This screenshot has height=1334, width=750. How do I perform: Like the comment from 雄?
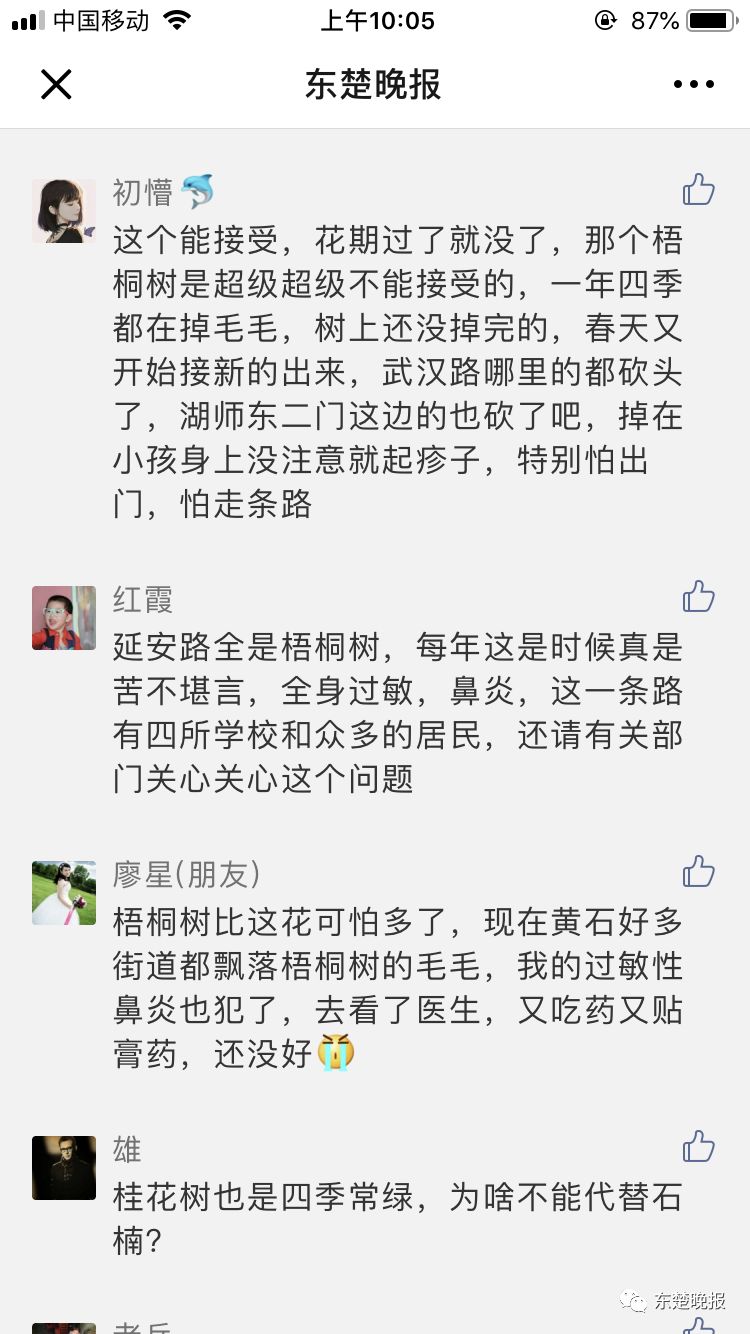point(698,1147)
